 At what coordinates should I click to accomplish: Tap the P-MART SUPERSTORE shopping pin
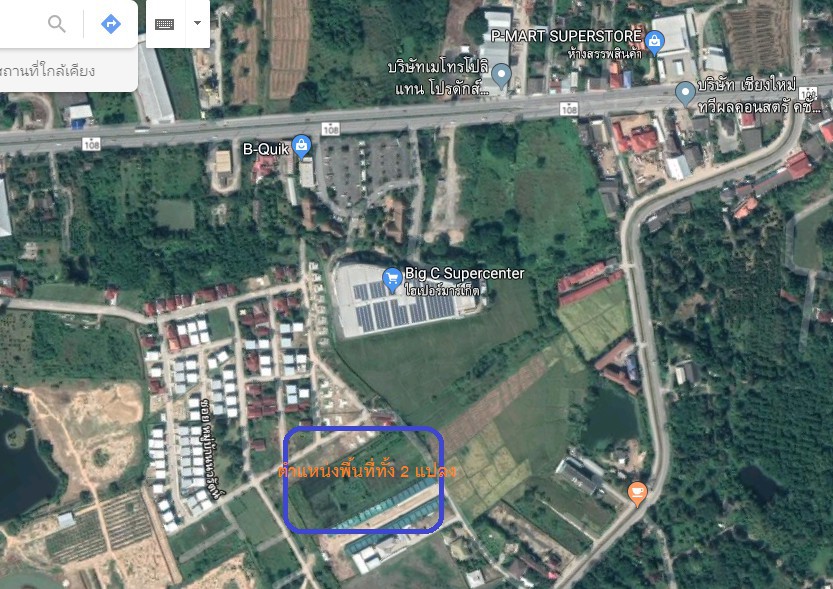pyautogui.click(x=654, y=41)
